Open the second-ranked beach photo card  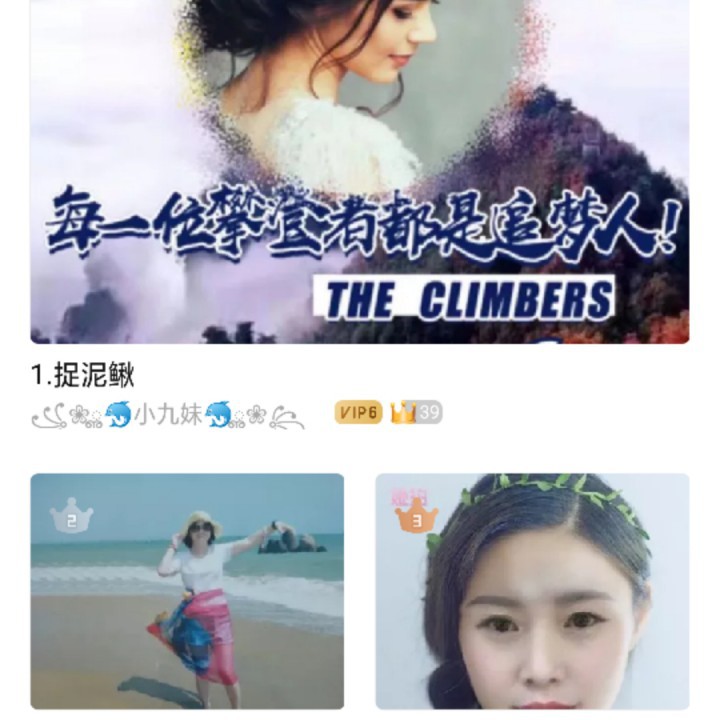tap(187, 591)
